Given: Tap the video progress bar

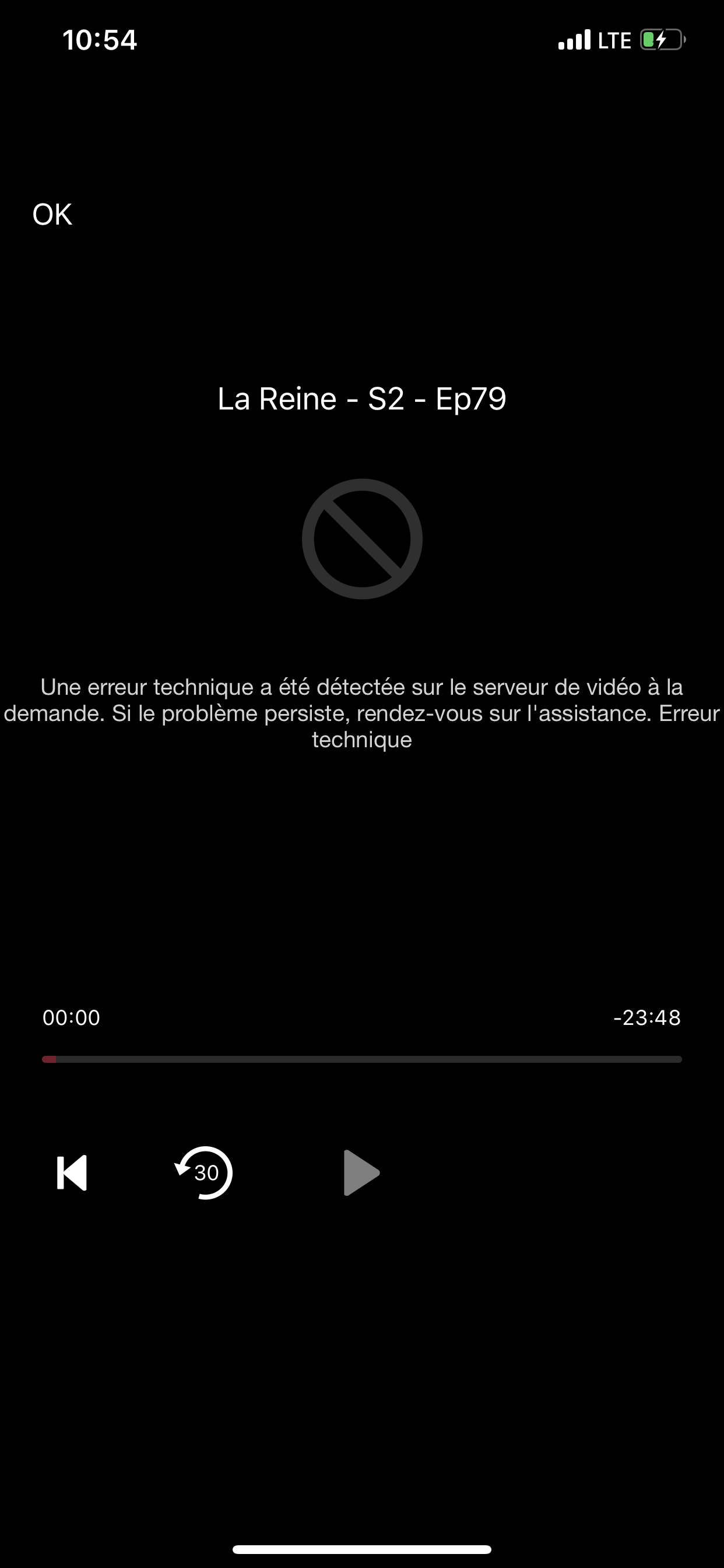Looking at the screenshot, I should 361,1060.
